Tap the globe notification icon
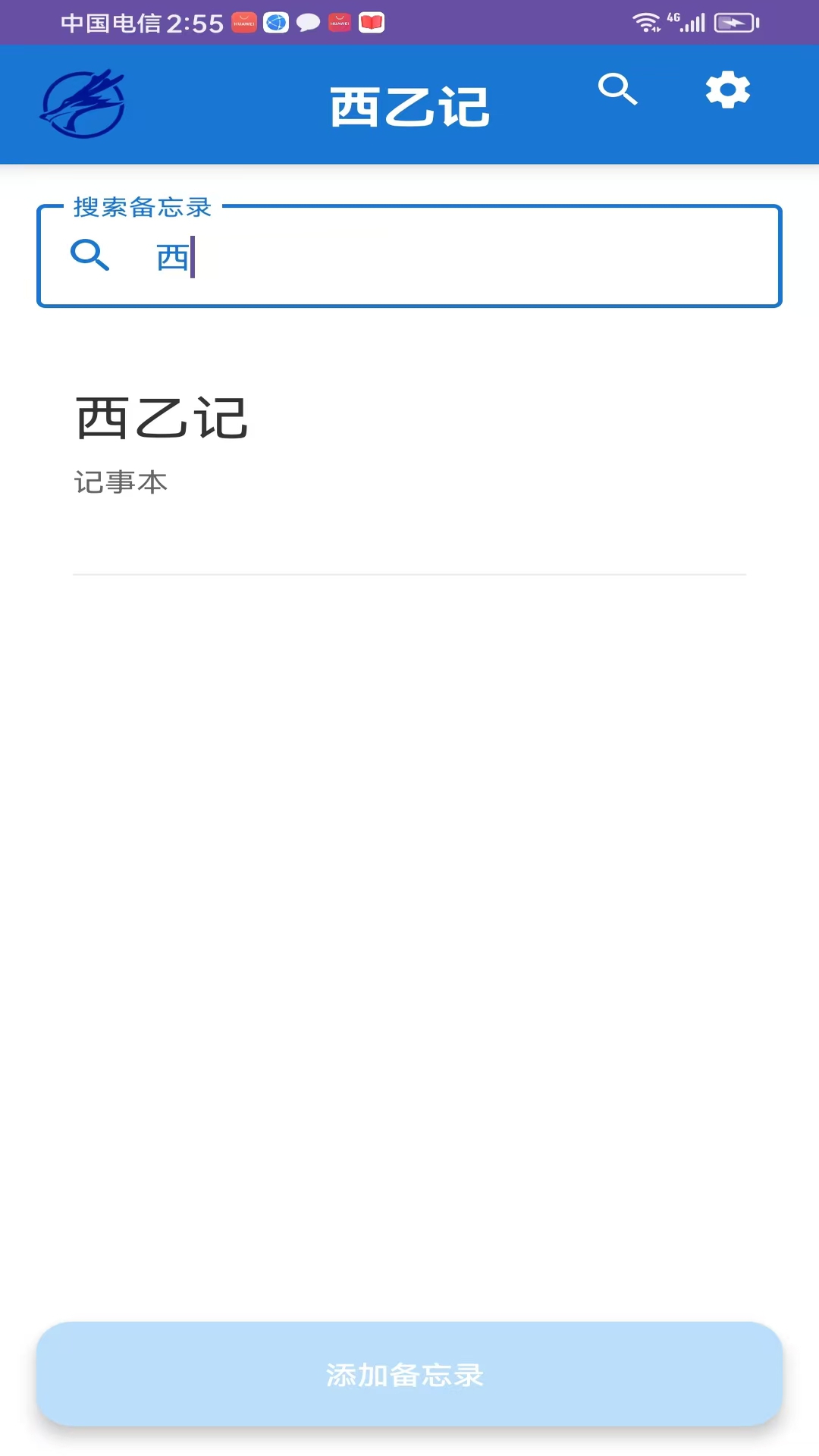819x1456 pixels. tap(275, 24)
